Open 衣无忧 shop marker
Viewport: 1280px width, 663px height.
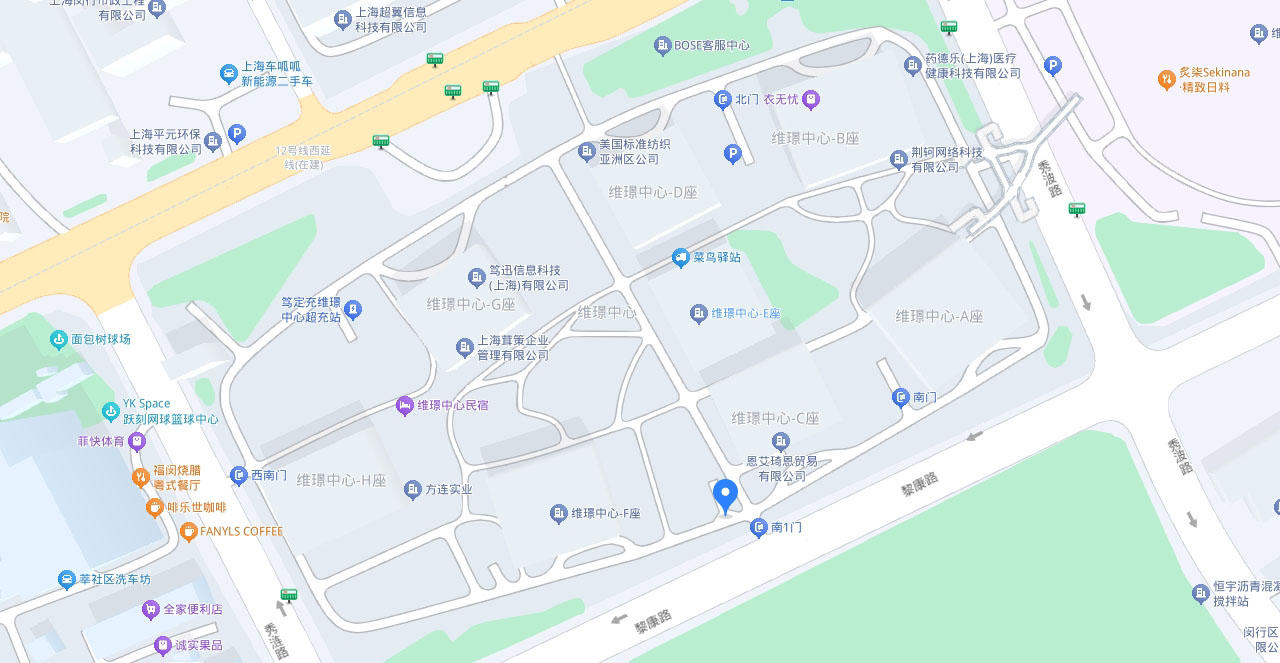(811, 99)
